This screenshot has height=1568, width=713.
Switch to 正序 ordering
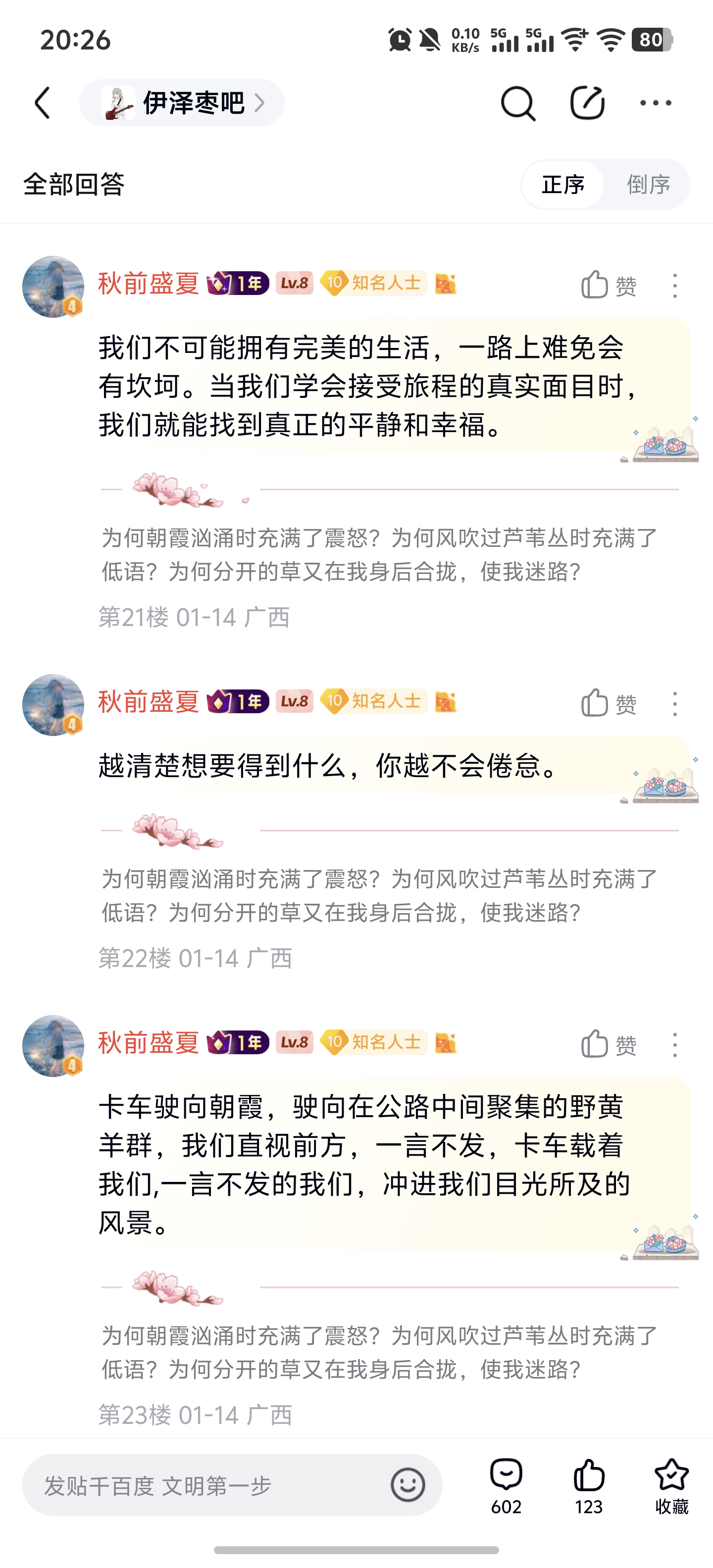[562, 185]
